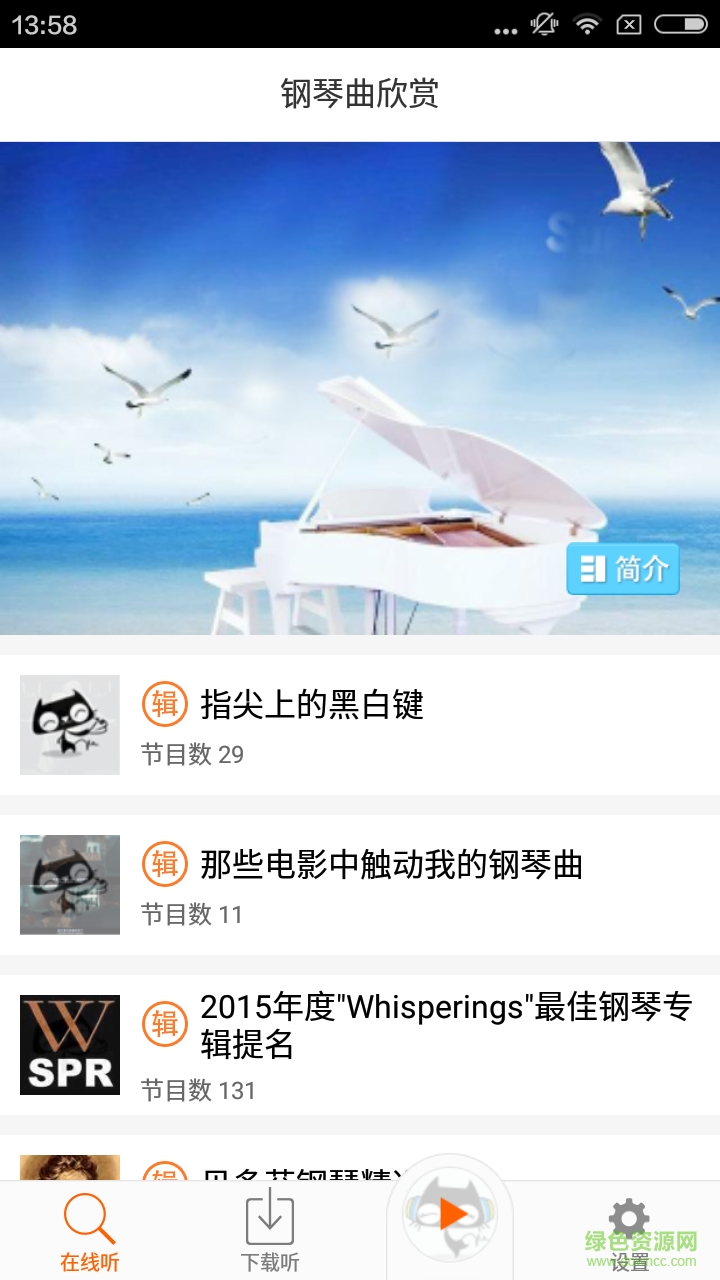Tap the 辑 badge next to 指尖上的黑白键
Viewport: 720px width, 1280px height.
coord(165,704)
